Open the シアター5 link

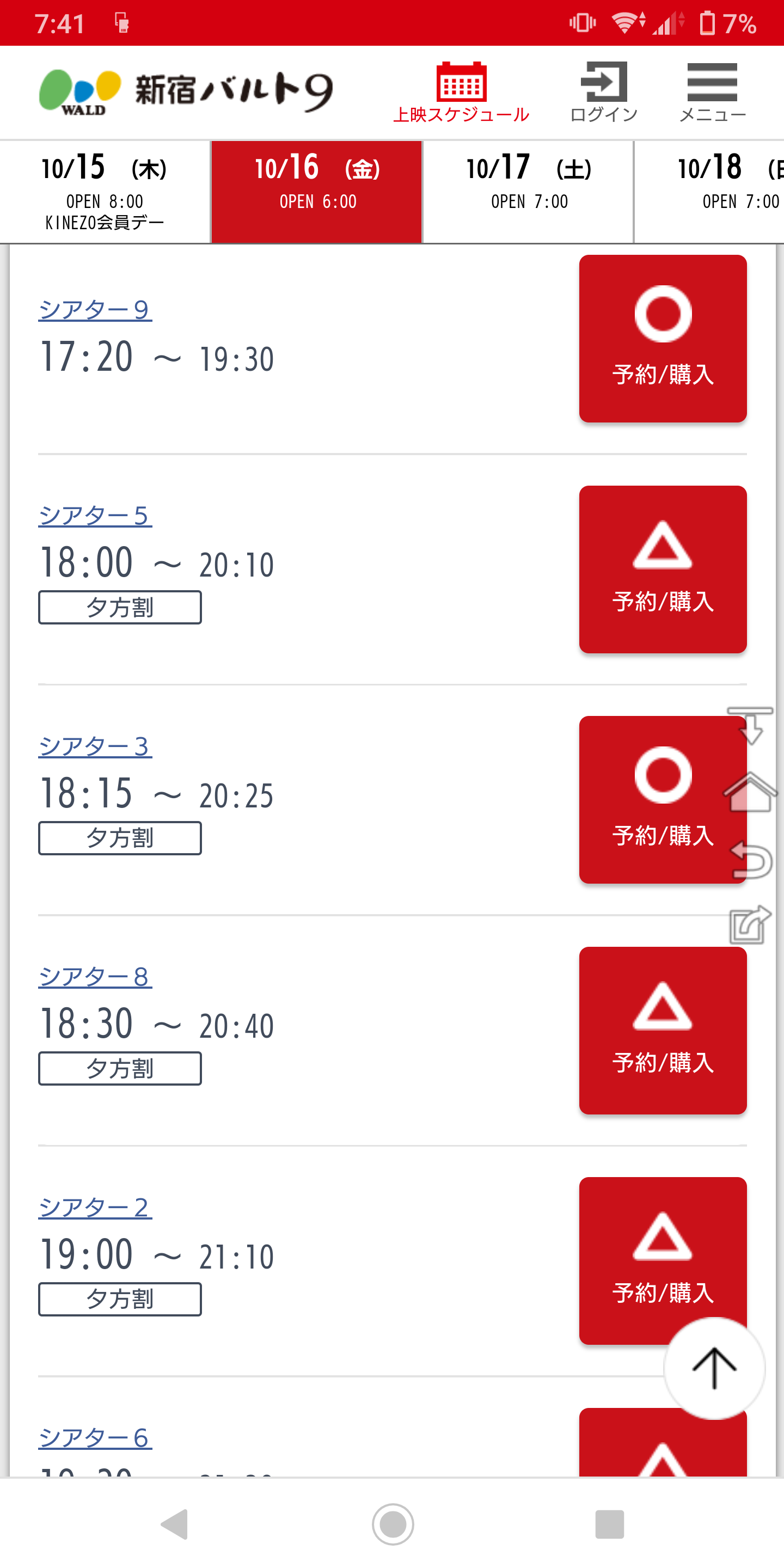tap(95, 516)
